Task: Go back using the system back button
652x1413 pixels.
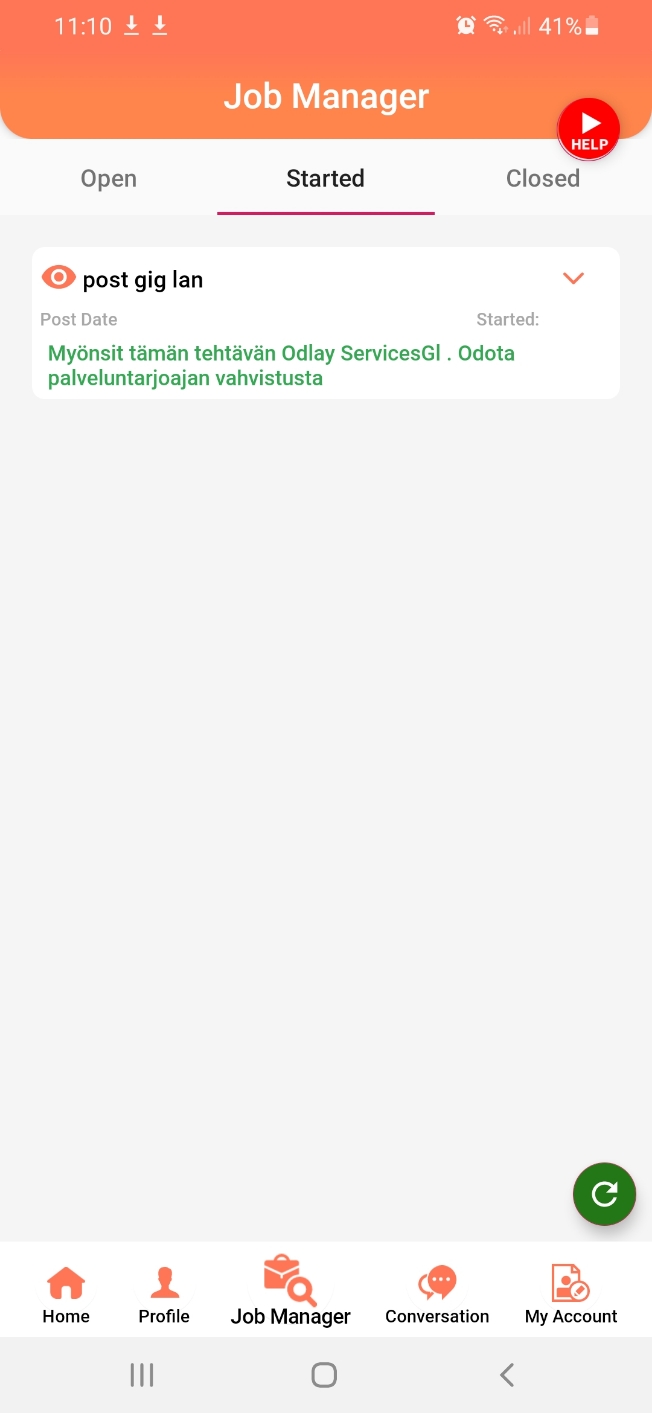Action: tap(507, 1375)
